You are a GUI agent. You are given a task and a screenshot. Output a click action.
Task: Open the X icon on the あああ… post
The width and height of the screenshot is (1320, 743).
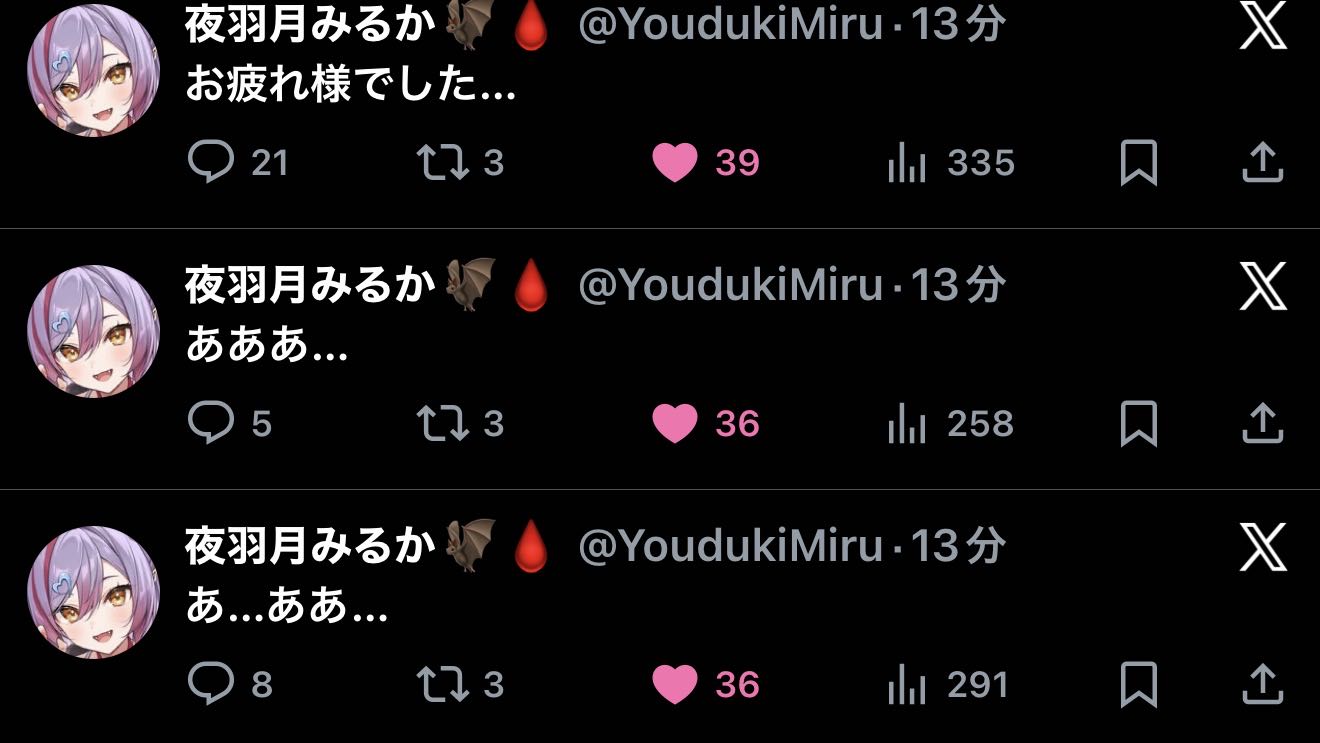click(1262, 285)
